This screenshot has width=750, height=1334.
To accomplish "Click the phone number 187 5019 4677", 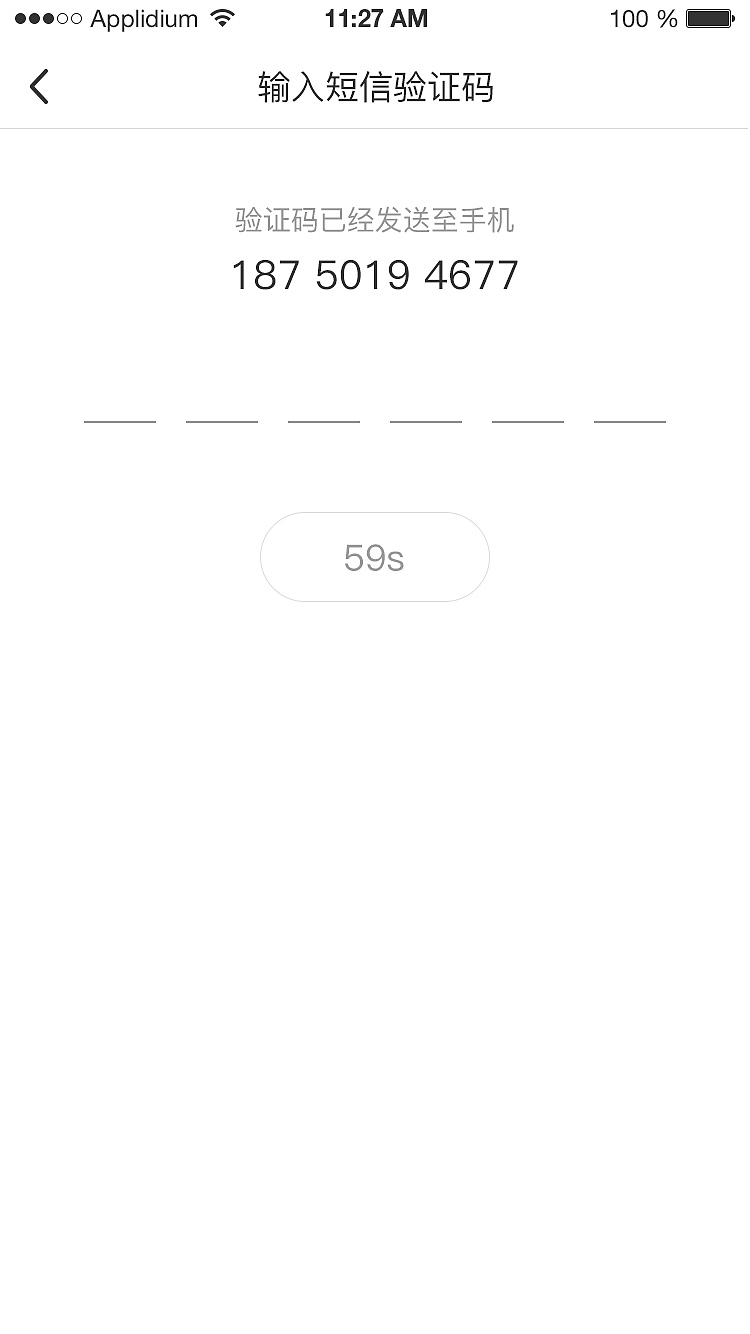I will [375, 275].
